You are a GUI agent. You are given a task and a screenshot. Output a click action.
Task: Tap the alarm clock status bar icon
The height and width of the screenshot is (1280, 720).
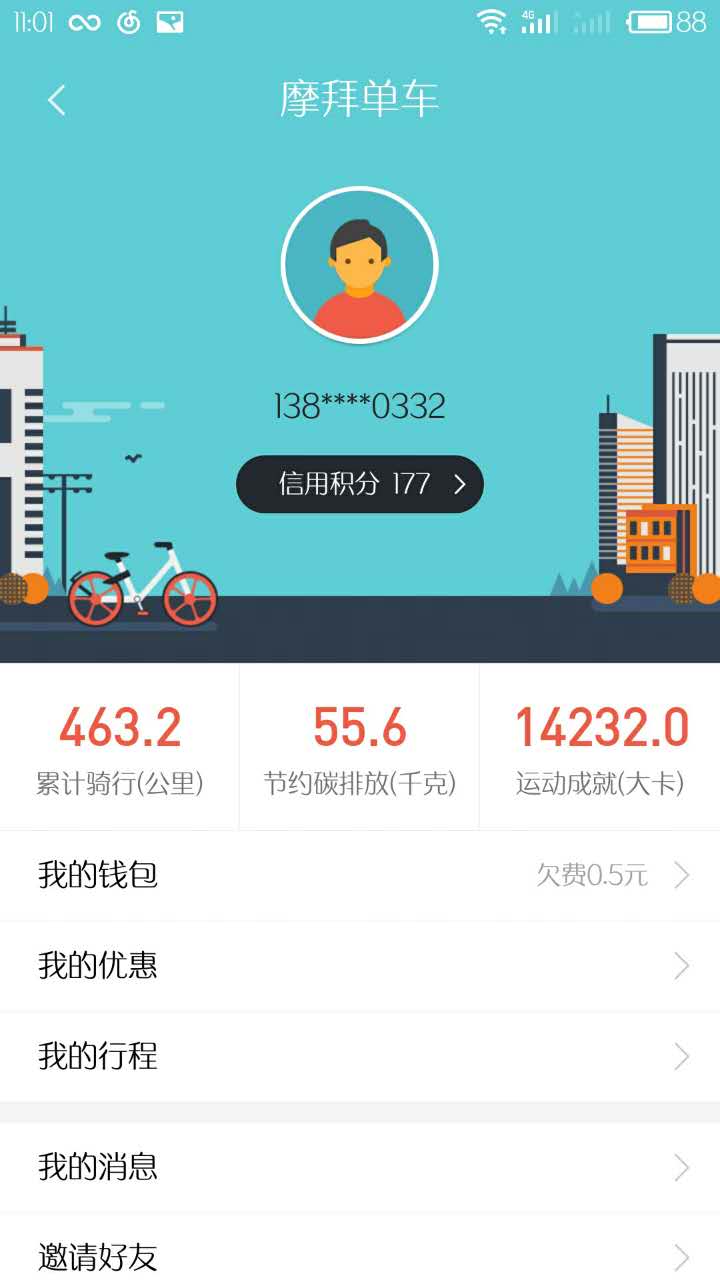click(x=128, y=22)
